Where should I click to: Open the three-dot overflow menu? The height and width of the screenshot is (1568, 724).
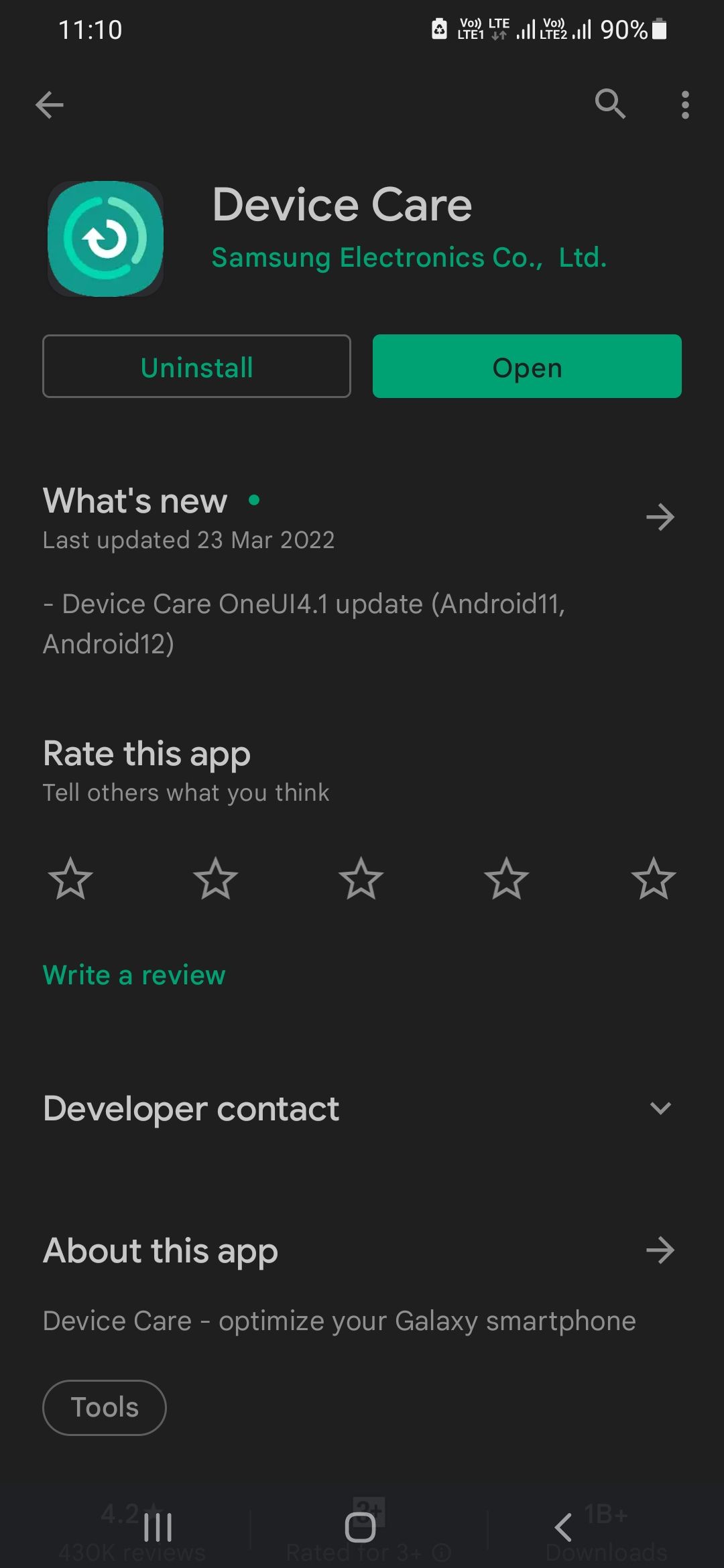(x=685, y=104)
